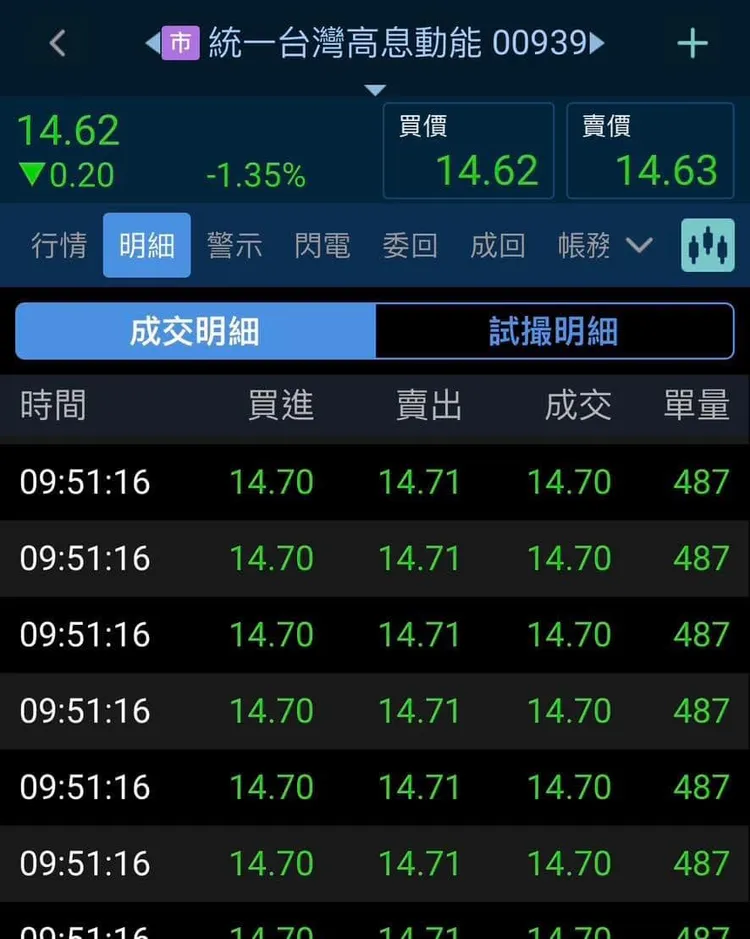
Task: Tap the 賣價 ask price 14.63 panel
Action: pos(651,150)
